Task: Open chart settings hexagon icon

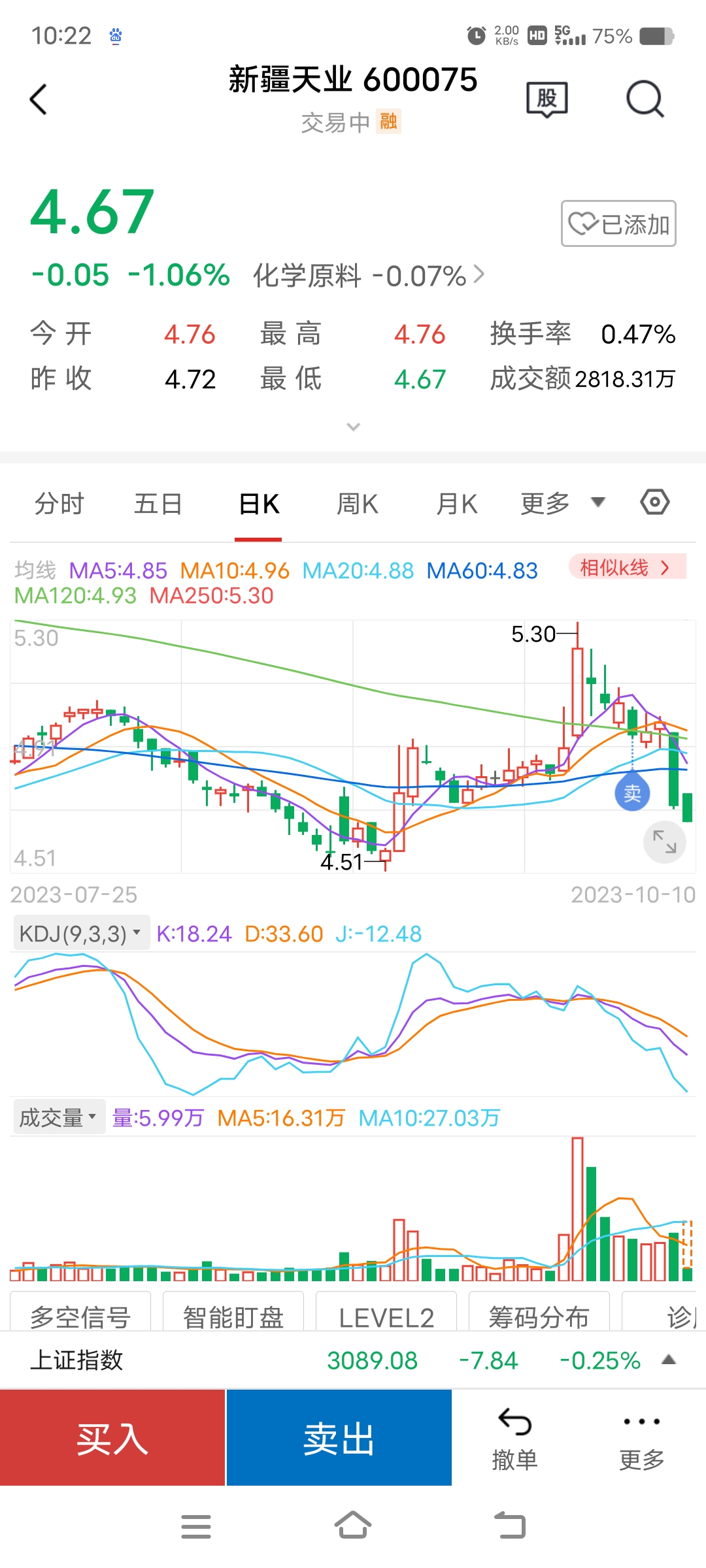Action: coord(654,502)
